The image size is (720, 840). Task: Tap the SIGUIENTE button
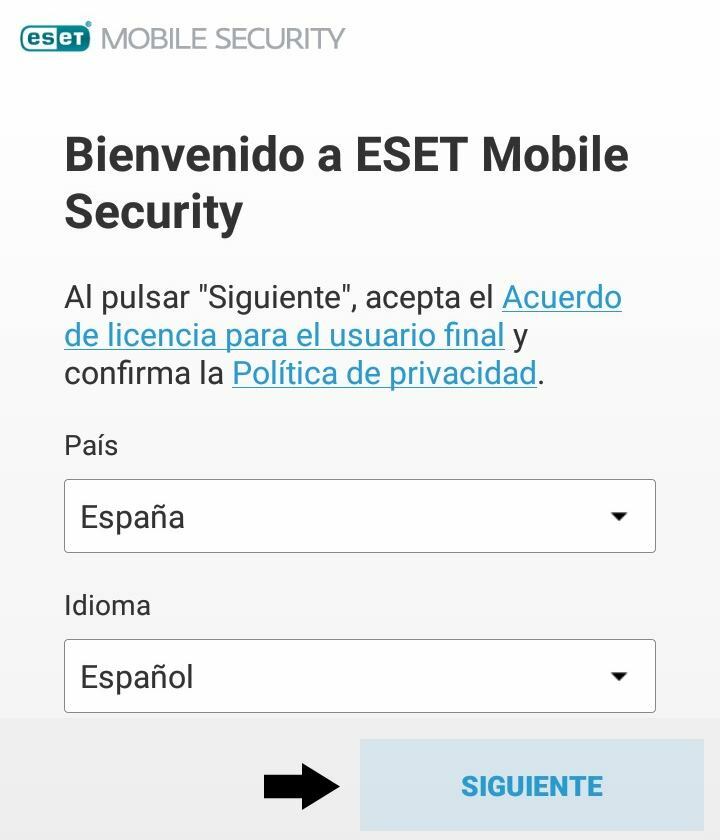531,786
